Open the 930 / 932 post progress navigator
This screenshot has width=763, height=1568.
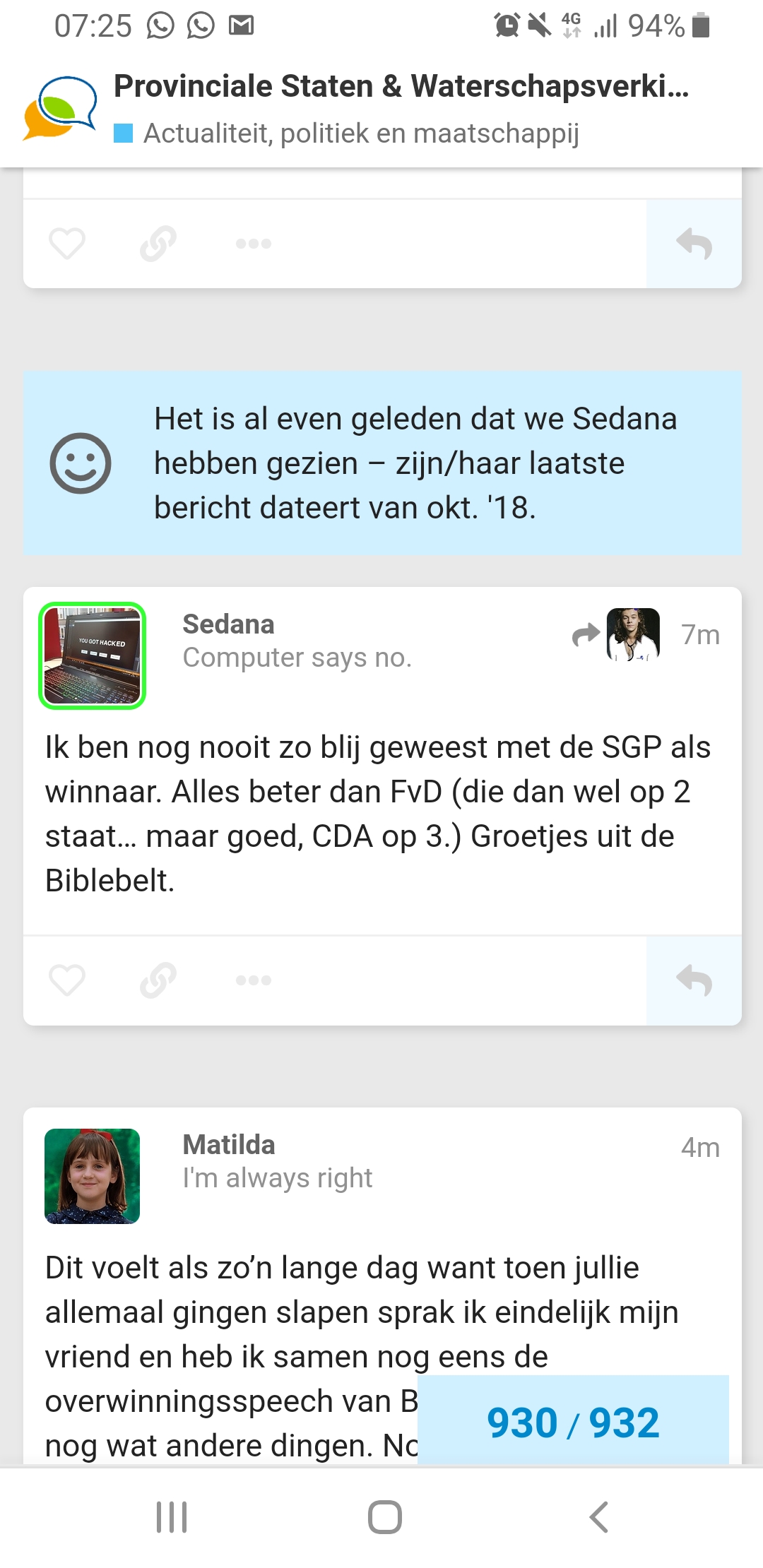coord(573,1422)
